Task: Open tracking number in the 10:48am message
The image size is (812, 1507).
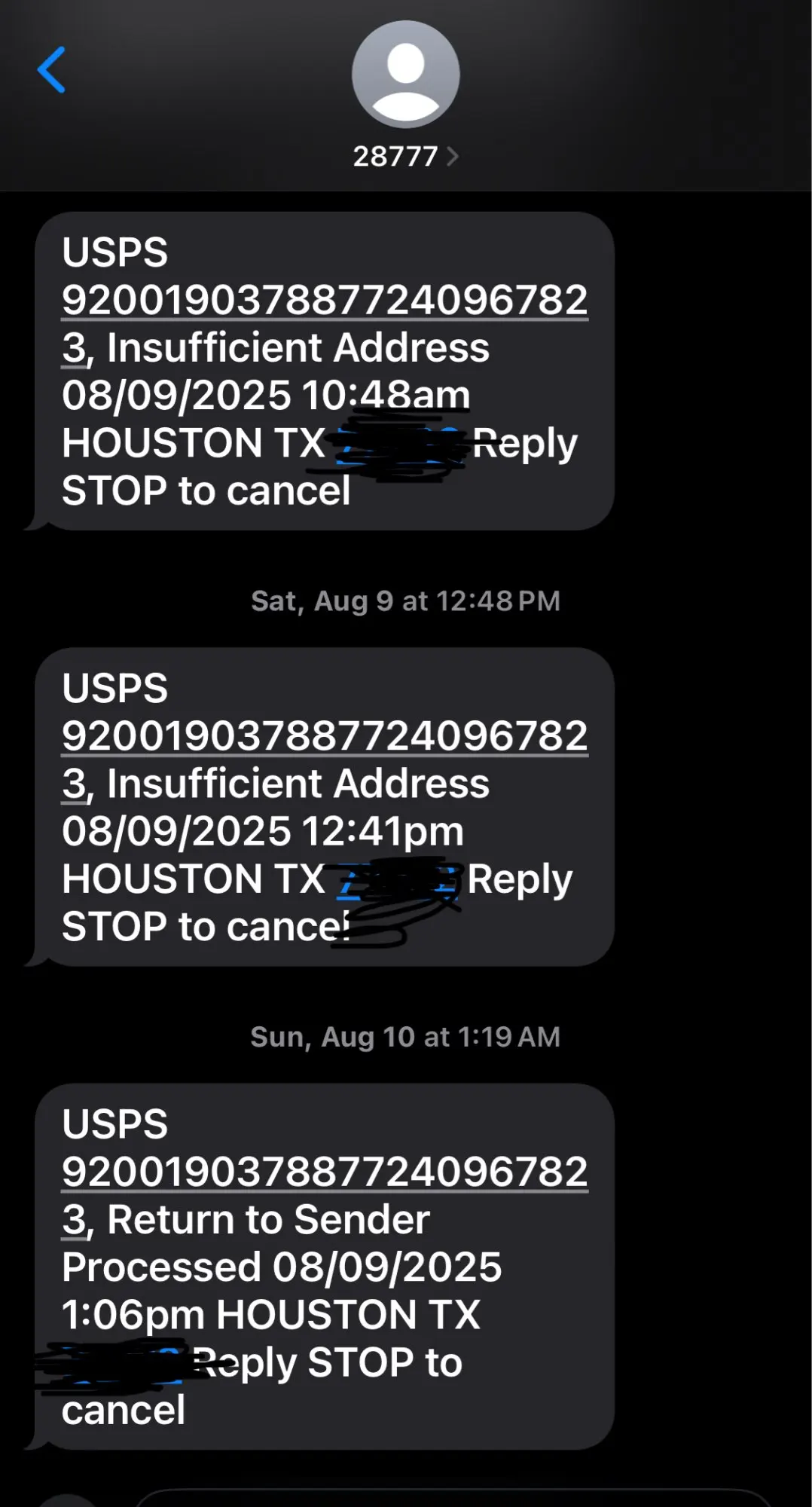Action: (x=324, y=300)
